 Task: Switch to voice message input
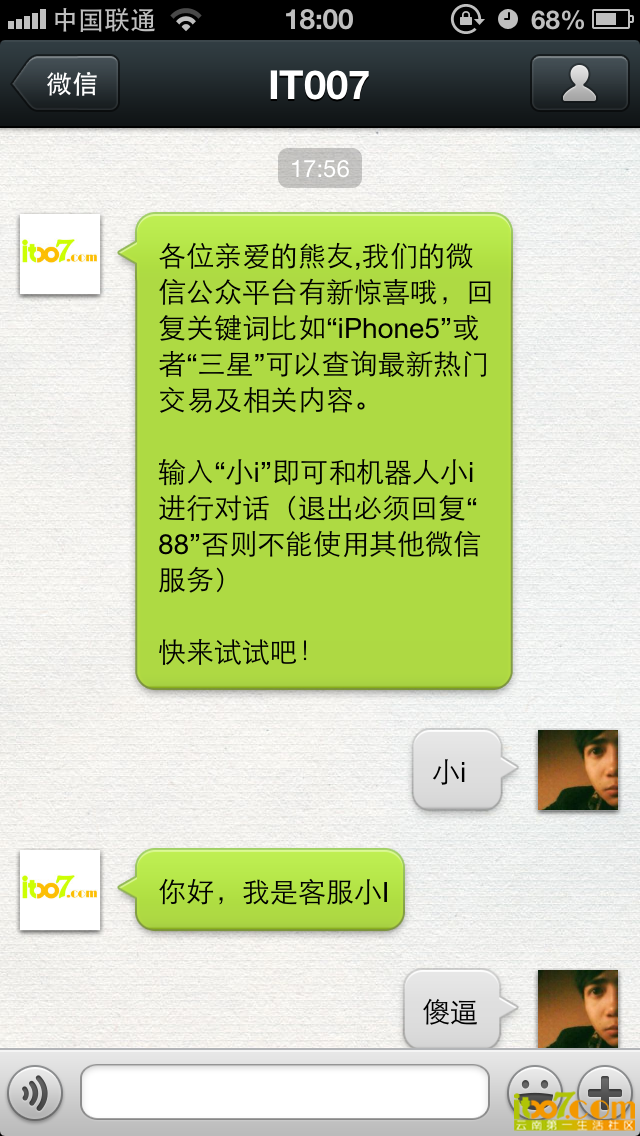tap(35, 1092)
